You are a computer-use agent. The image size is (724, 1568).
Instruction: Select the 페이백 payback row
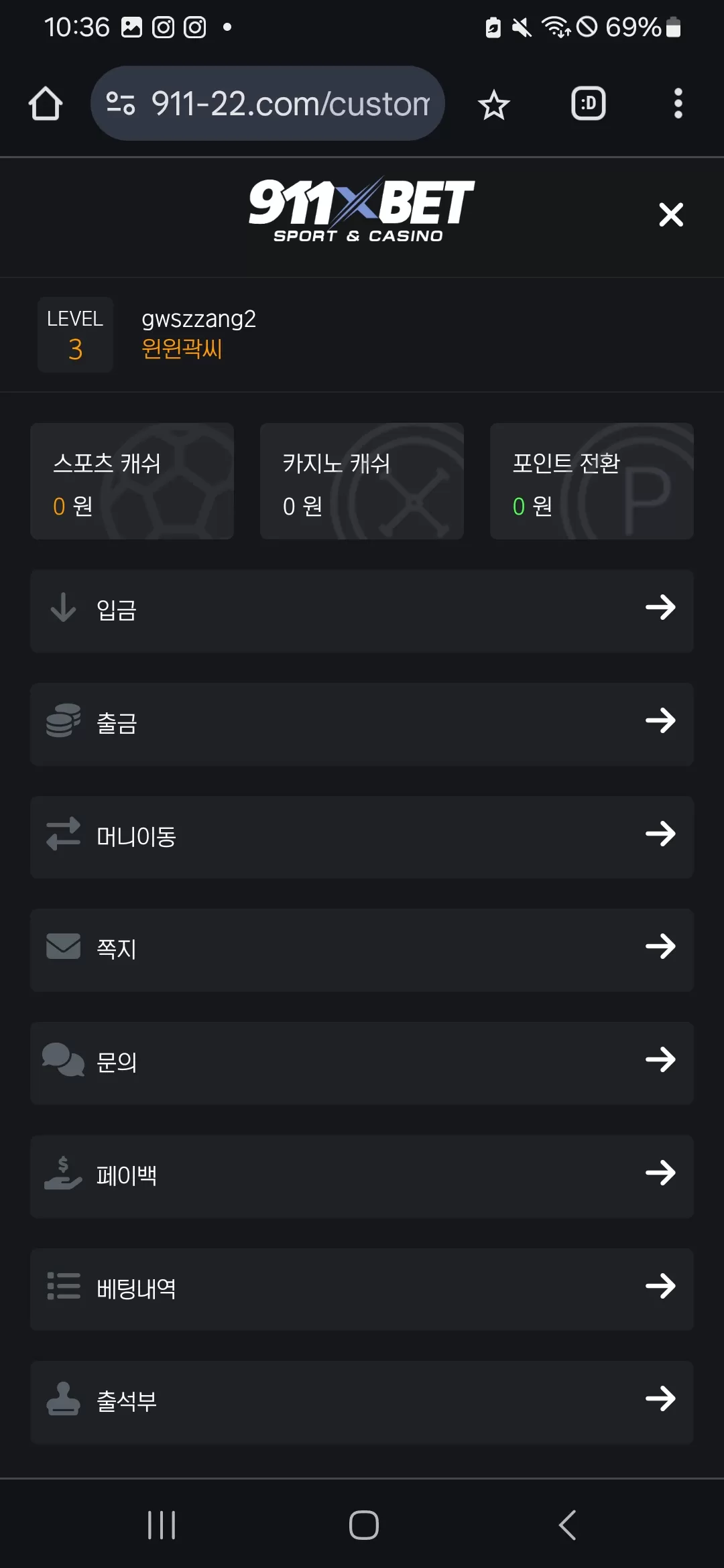(362, 1176)
